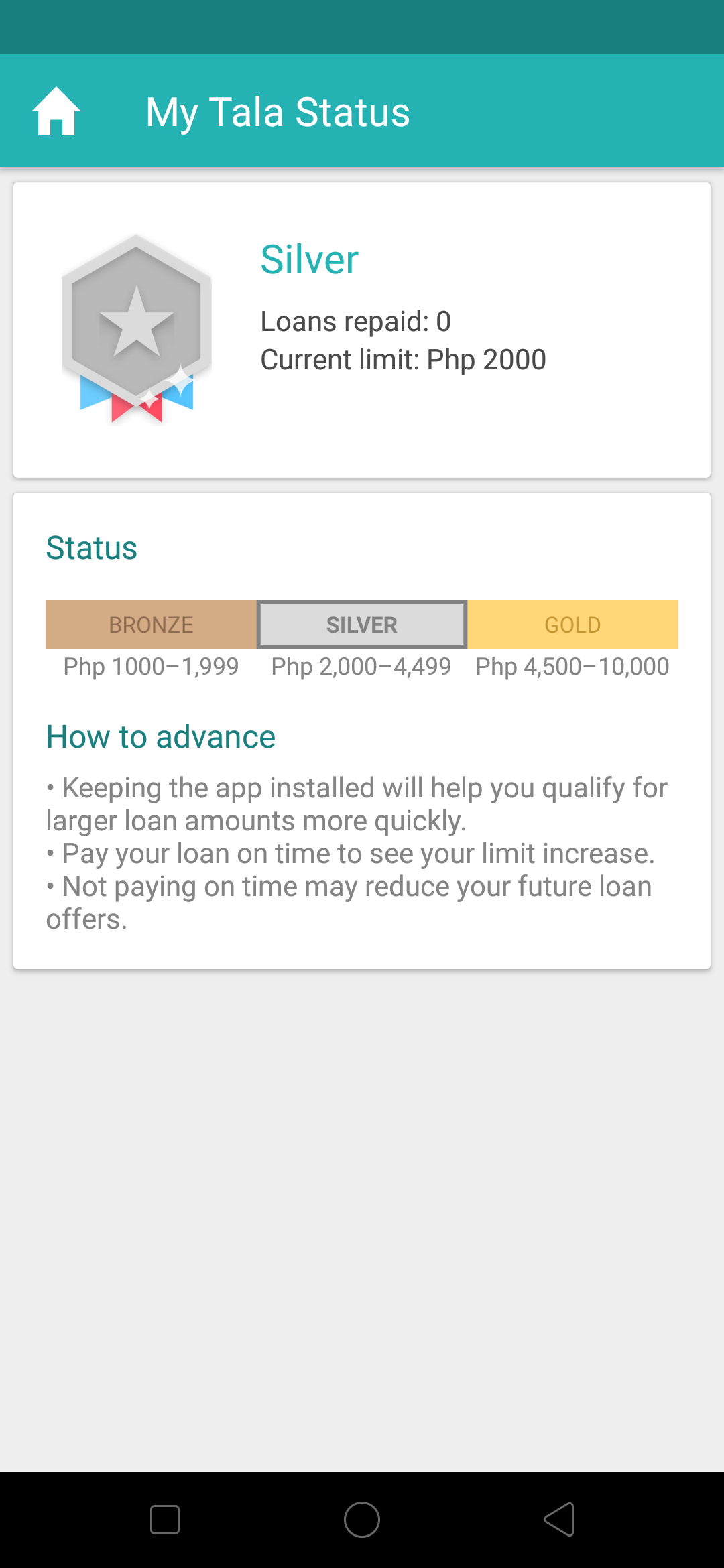Open details under the Silver heading
Screen dimensions: 724x1568
(x=309, y=259)
